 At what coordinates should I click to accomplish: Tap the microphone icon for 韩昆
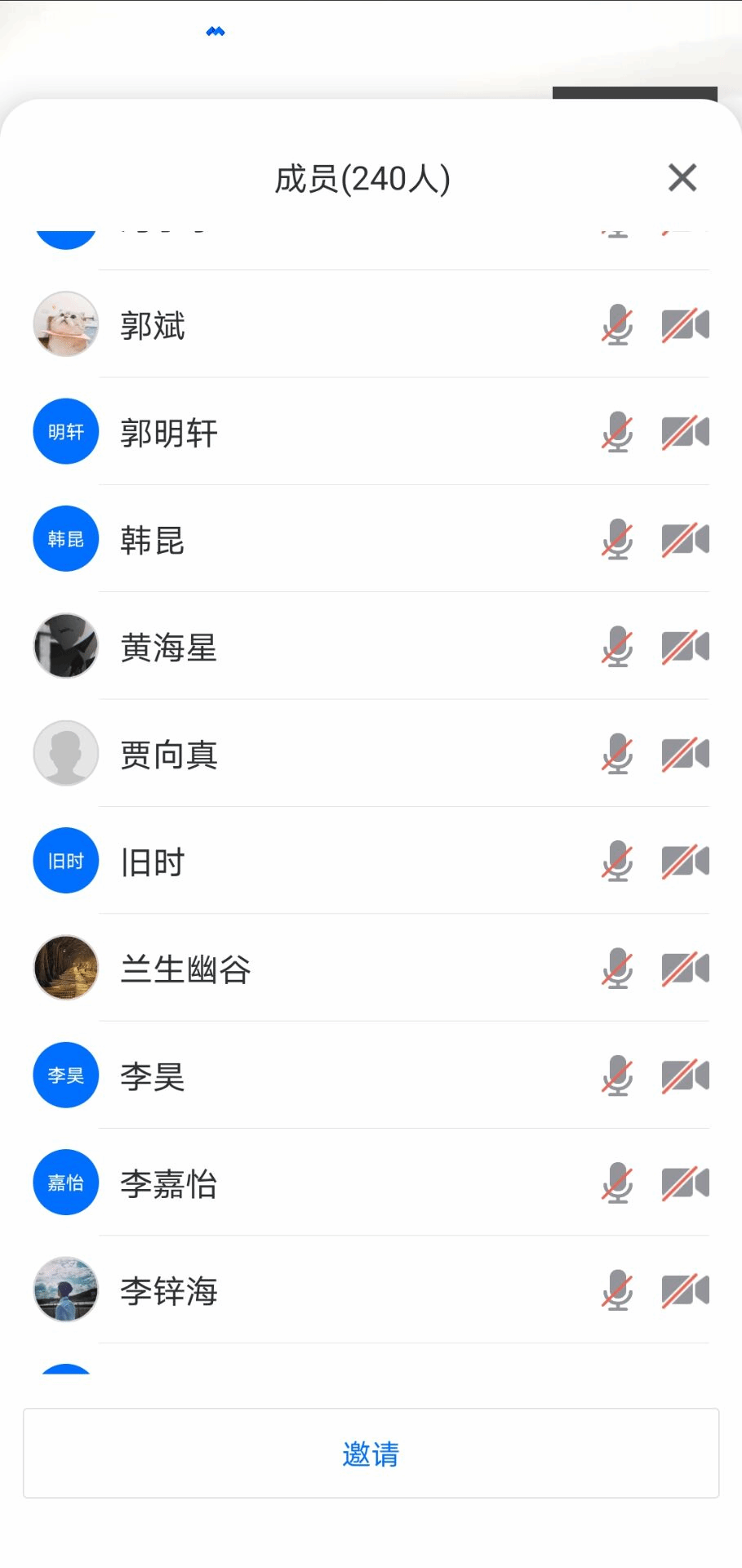pyautogui.click(x=617, y=540)
